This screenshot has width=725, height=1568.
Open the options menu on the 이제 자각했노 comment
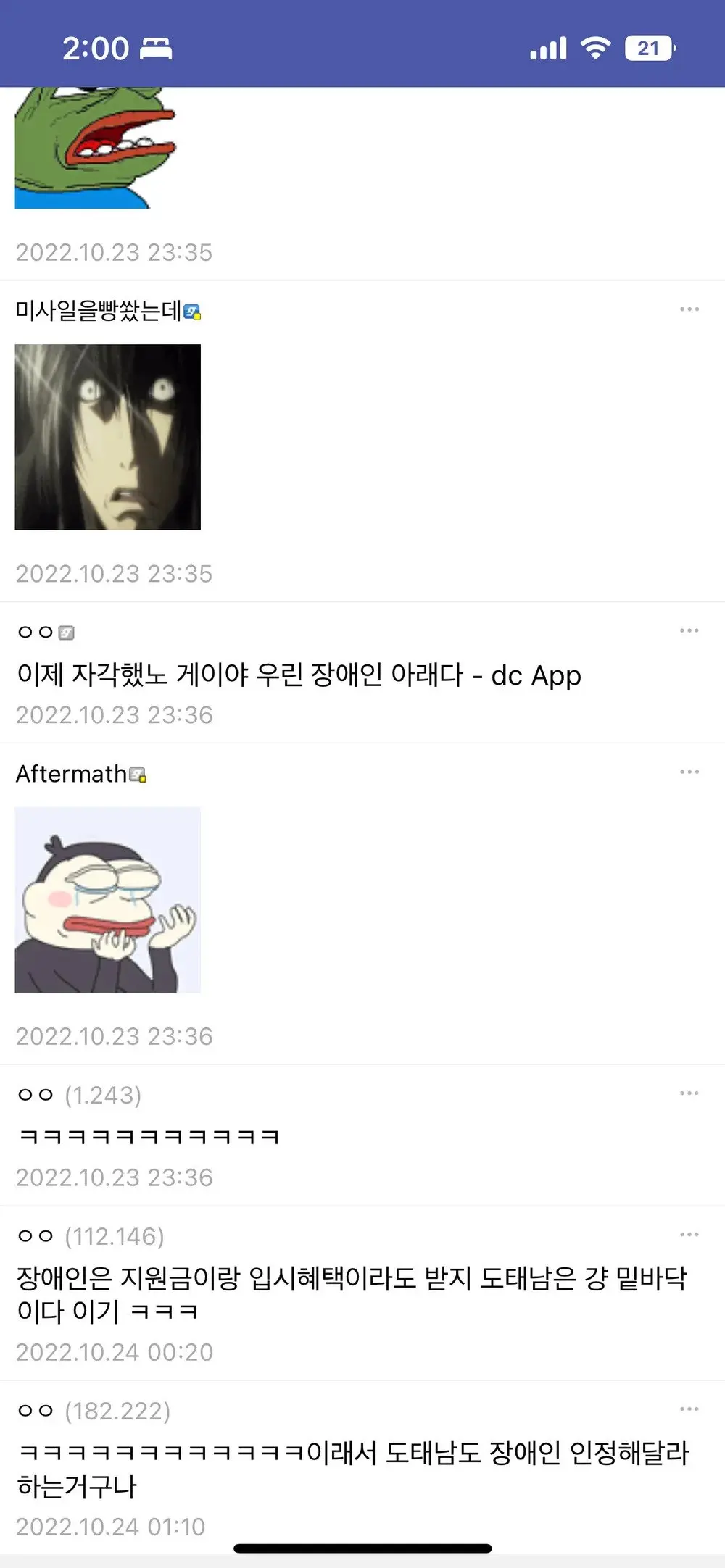[x=689, y=631]
